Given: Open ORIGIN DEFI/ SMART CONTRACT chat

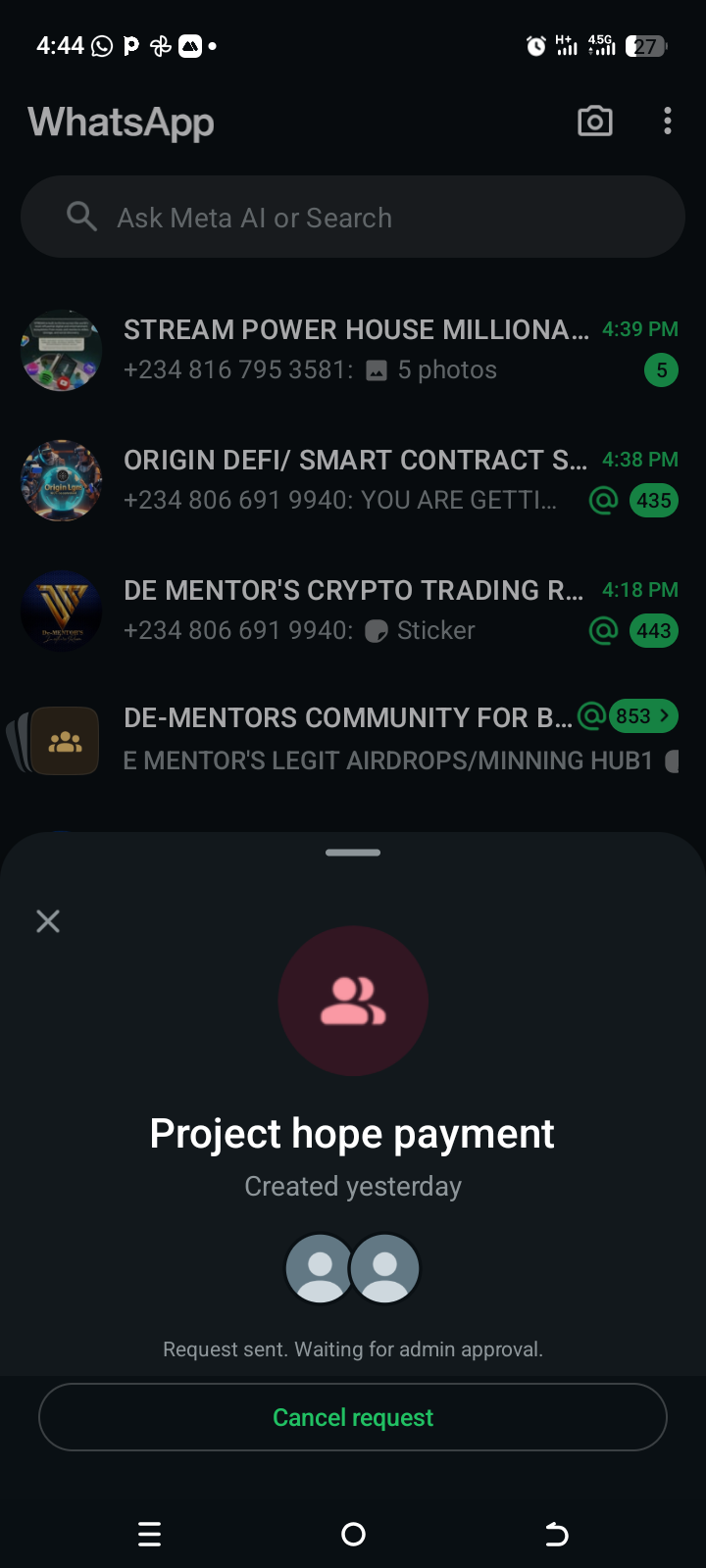Looking at the screenshot, I should pyautogui.click(x=353, y=480).
